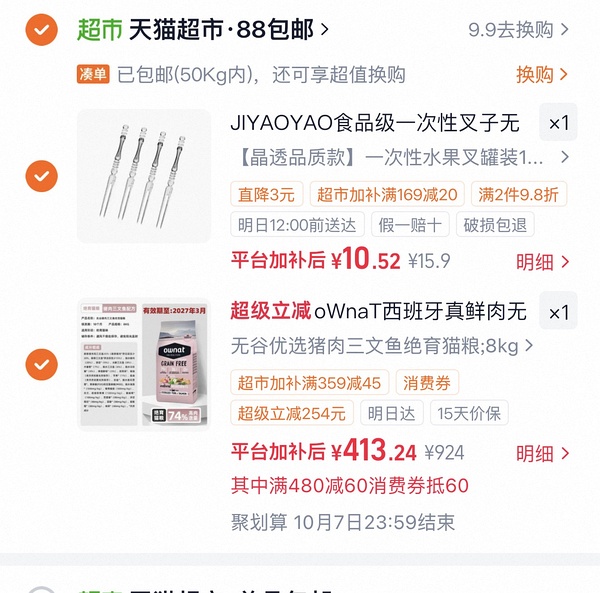The image size is (600, 593).
Task: Change the 无谷优选猪肉三文鱼 8kg variant
Action: pos(382,346)
